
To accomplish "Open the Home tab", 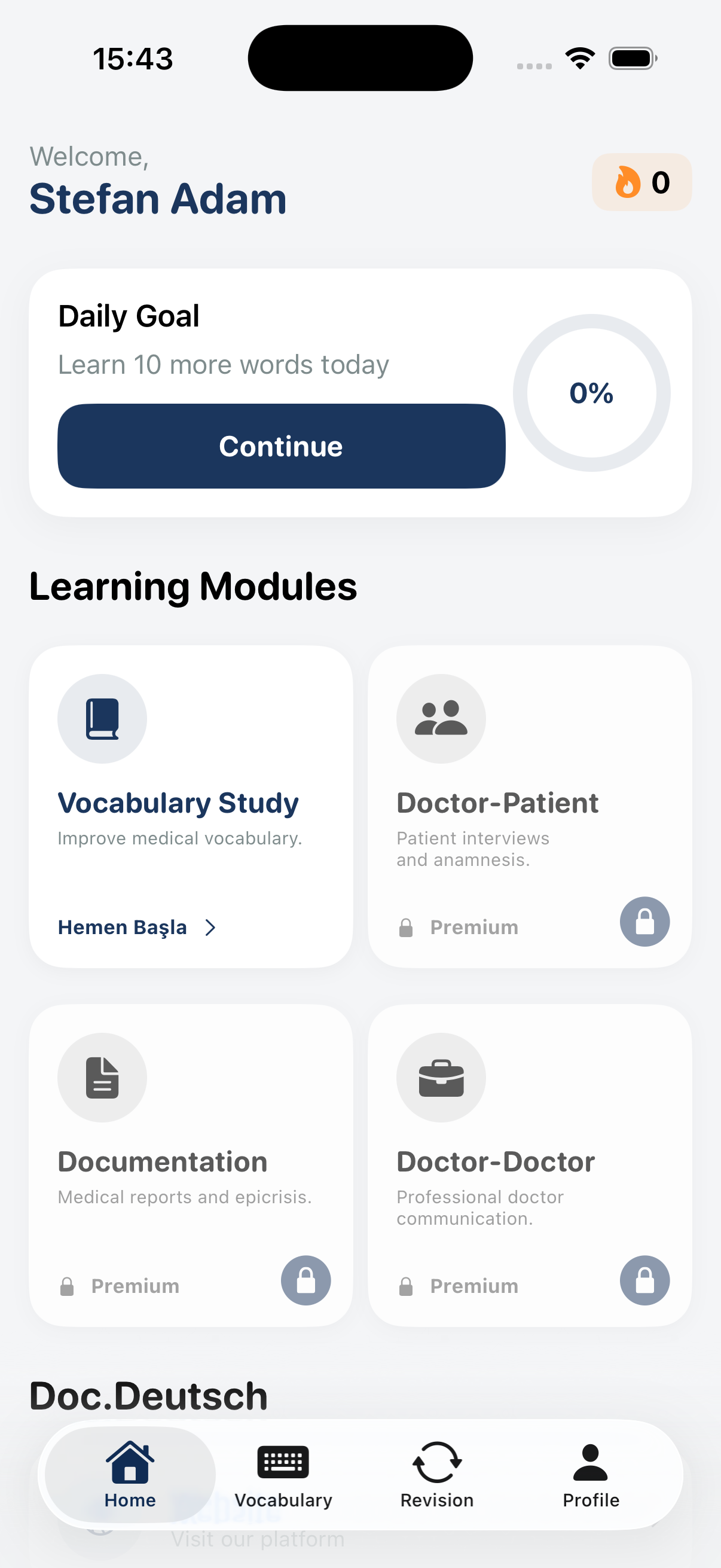I will point(130,1476).
